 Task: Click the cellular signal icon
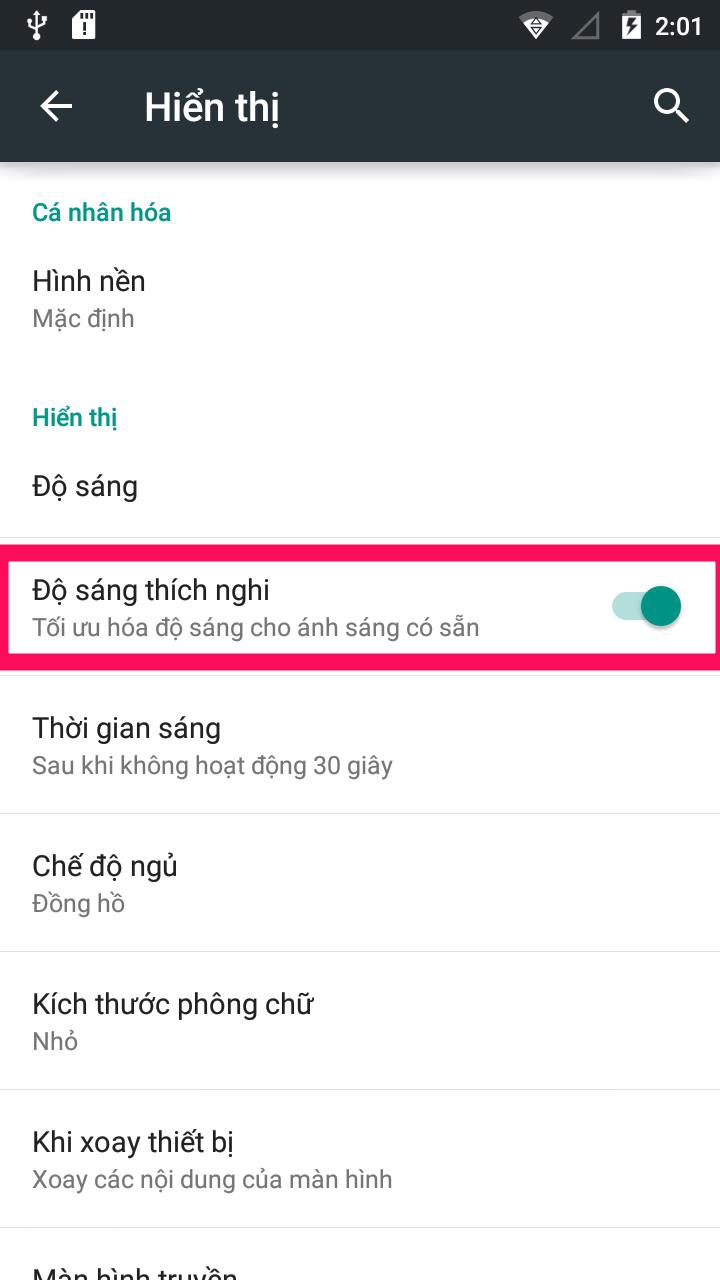point(585,25)
